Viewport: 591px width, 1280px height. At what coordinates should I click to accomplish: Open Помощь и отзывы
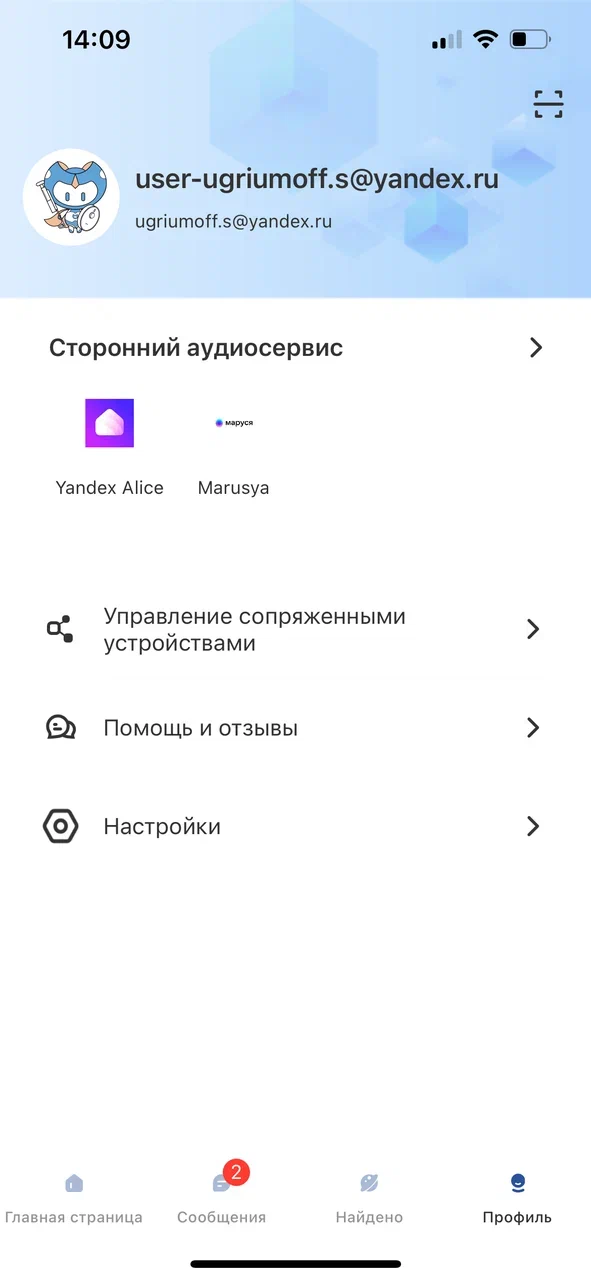[296, 728]
